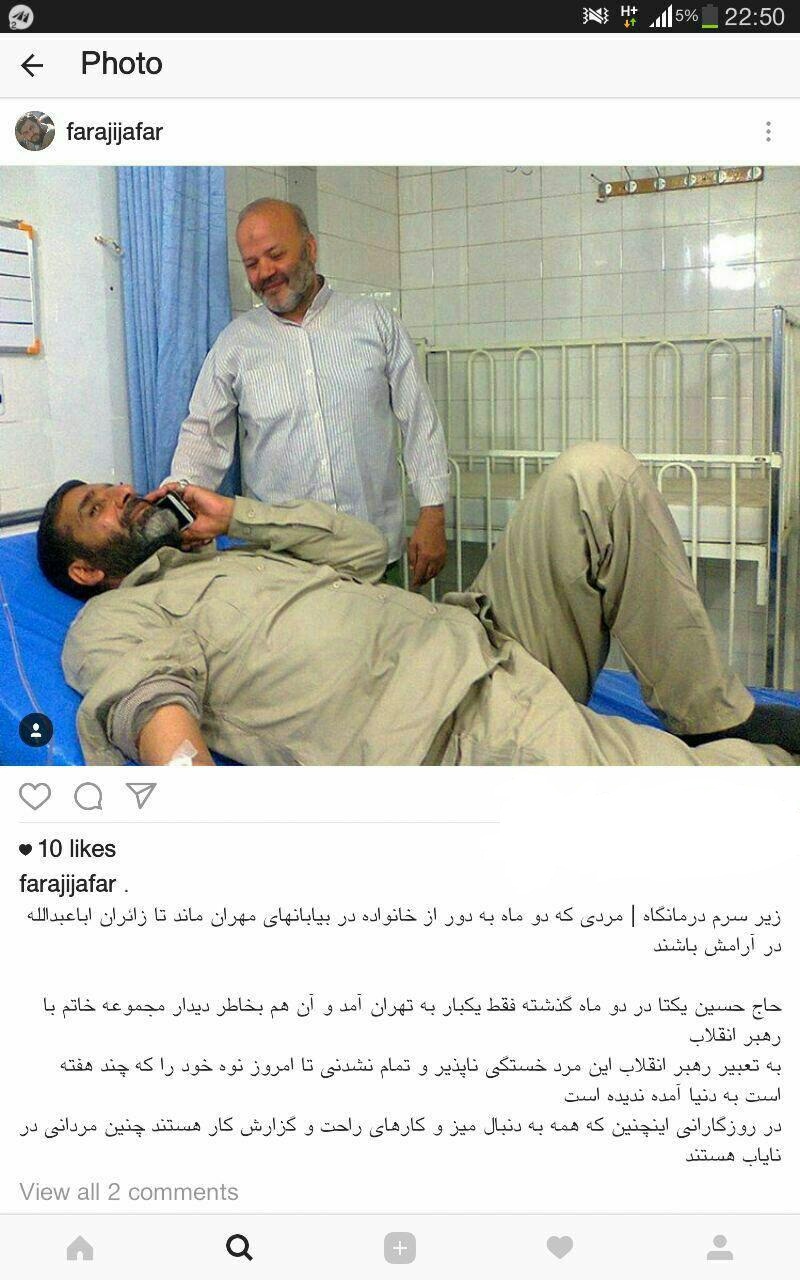Viewport: 800px width, 1280px height.
Task: Open the post overflow menu
Action: click(768, 131)
